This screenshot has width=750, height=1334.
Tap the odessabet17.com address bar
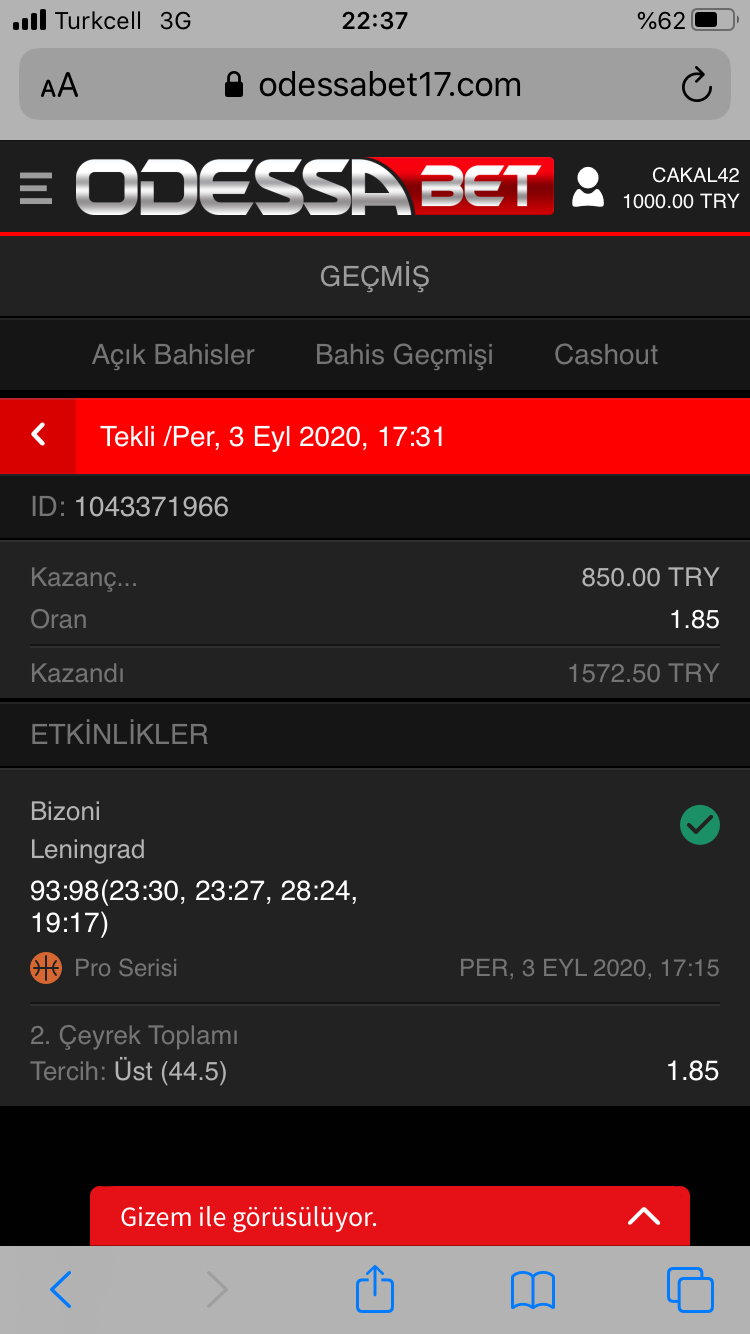point(375,84)
